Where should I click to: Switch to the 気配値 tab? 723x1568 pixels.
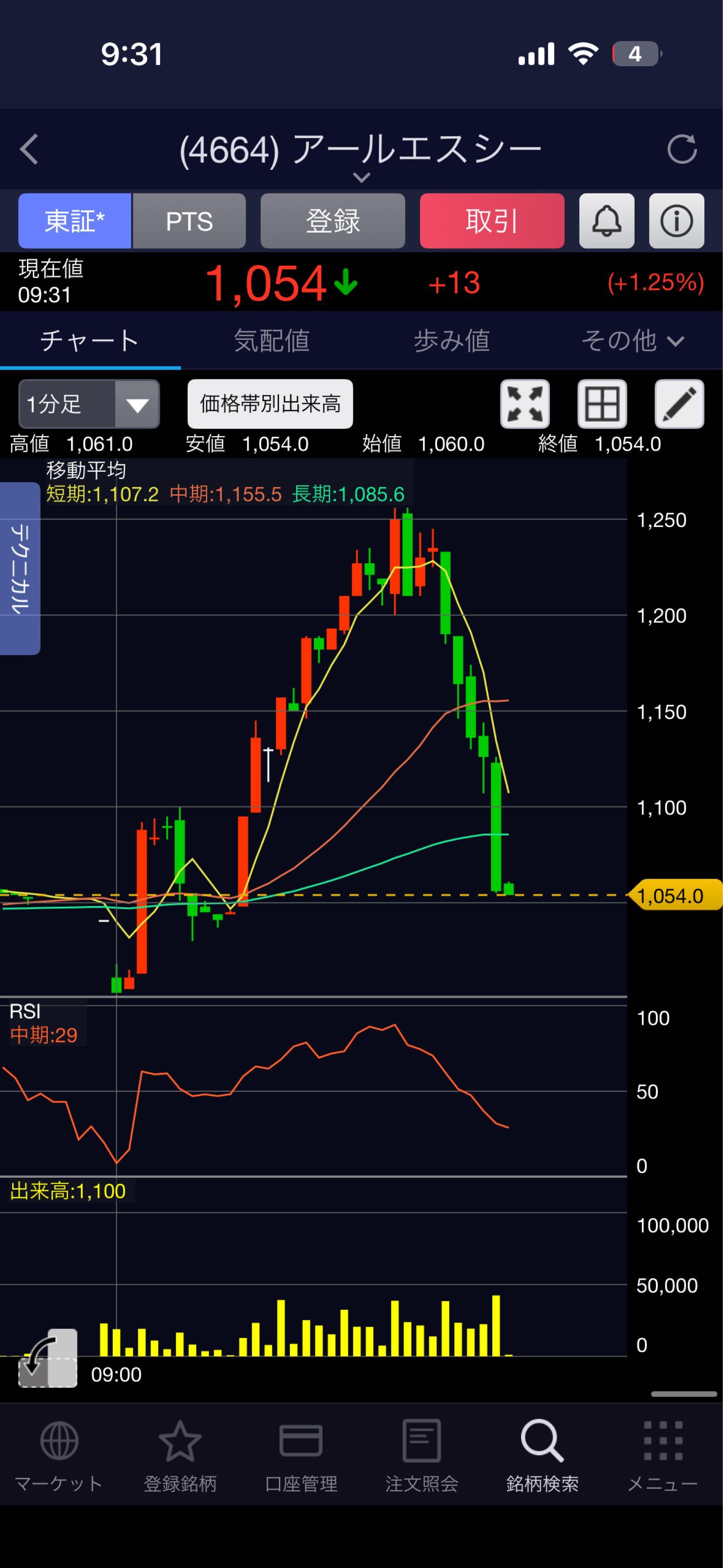[271, 340]
